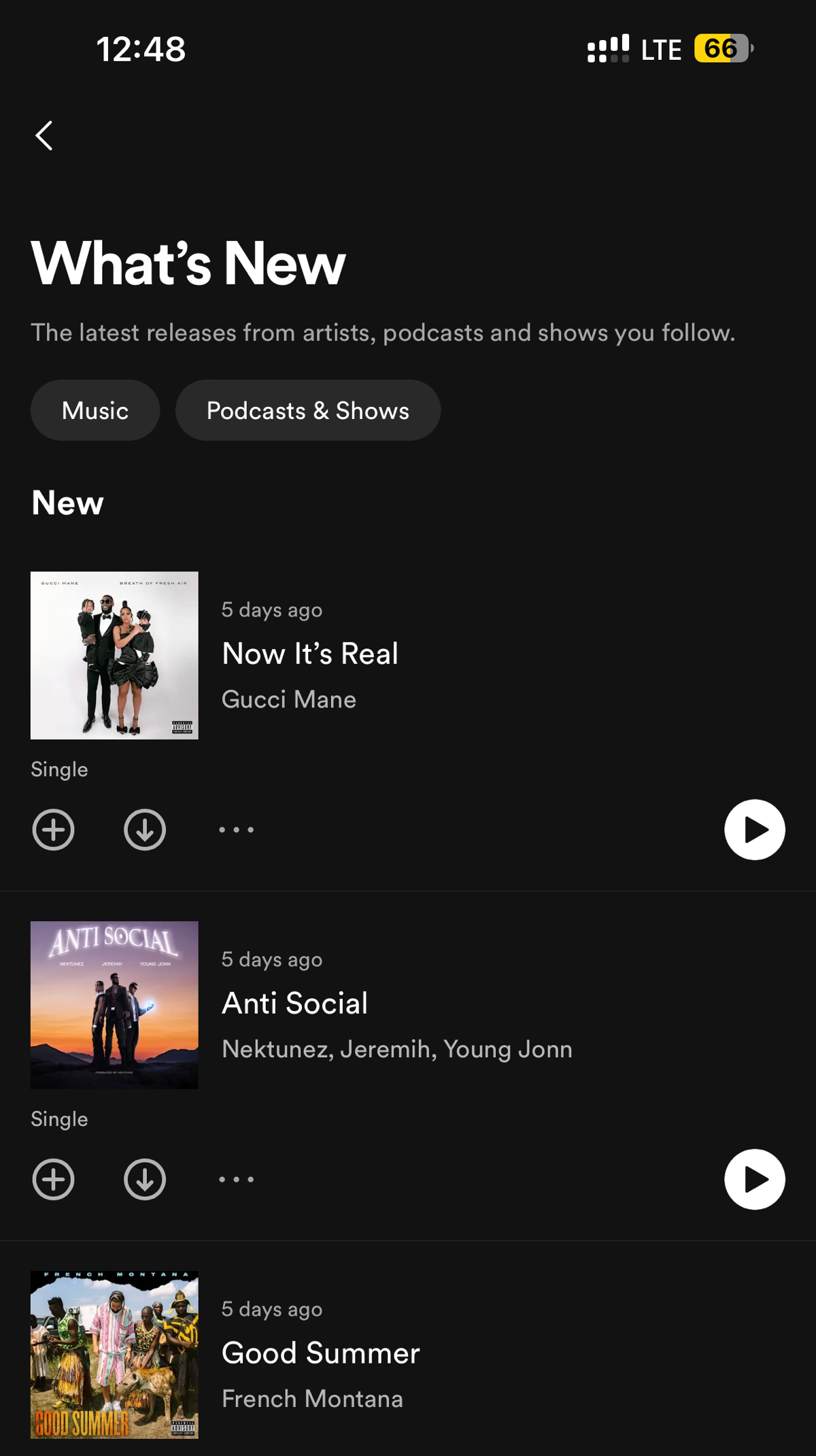Screen dimensions: 816x1456
Task: Add Anti Social to your library
Action: pyautogui.click(x=53, y=1180)
